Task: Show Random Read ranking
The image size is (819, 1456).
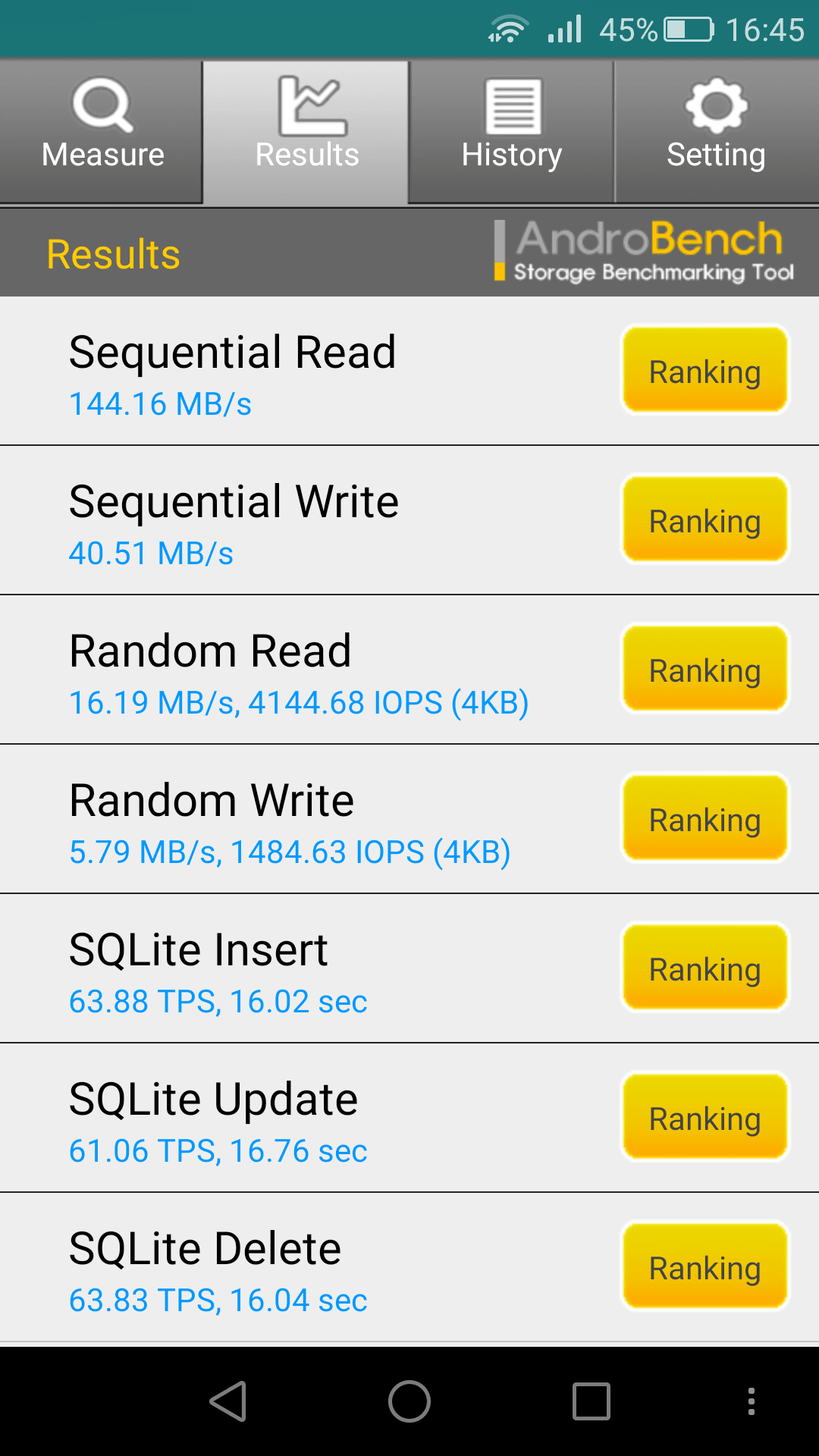Action: 705,669
